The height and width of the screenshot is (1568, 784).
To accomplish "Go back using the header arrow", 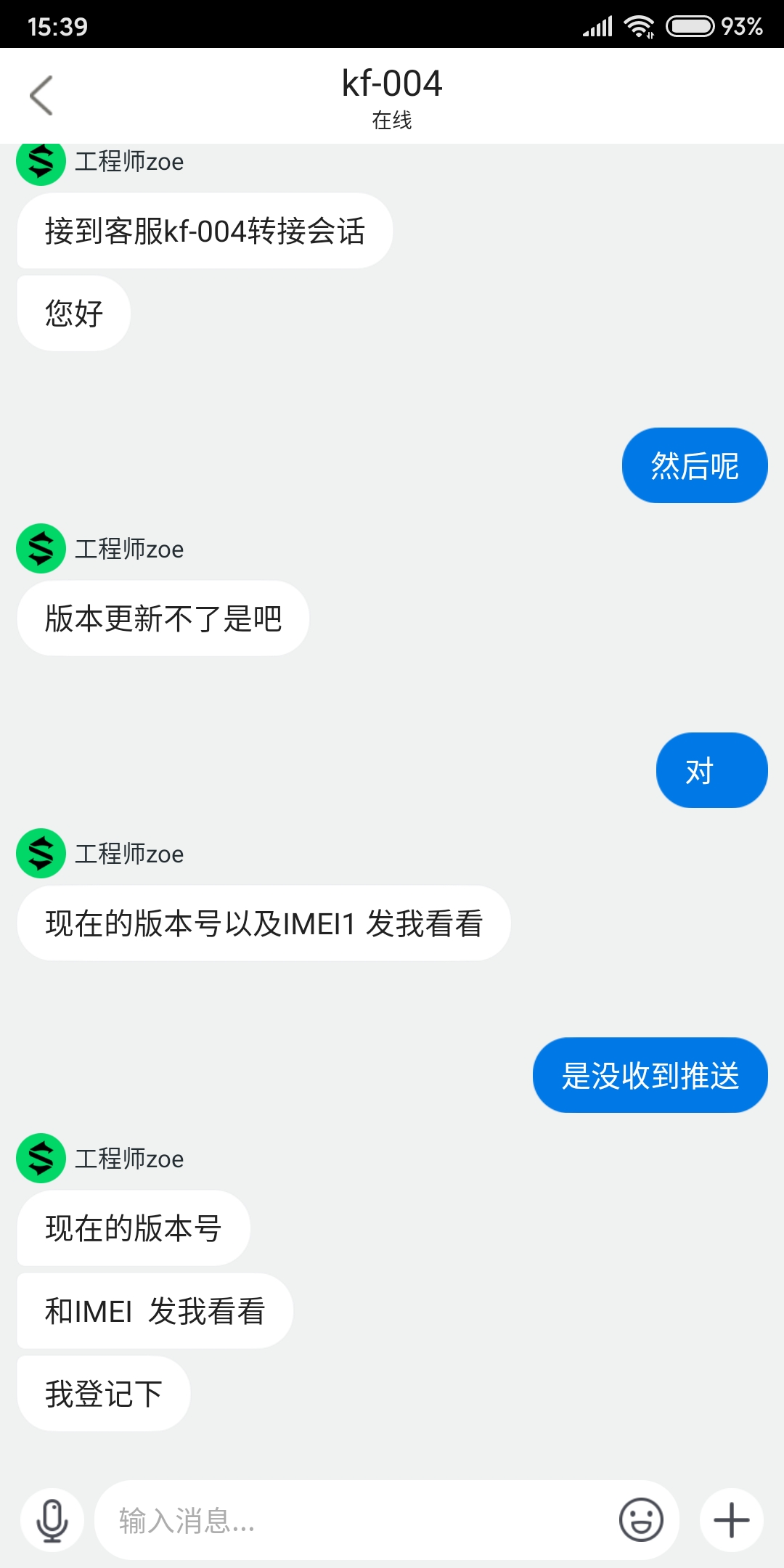I will coord(41,95).
